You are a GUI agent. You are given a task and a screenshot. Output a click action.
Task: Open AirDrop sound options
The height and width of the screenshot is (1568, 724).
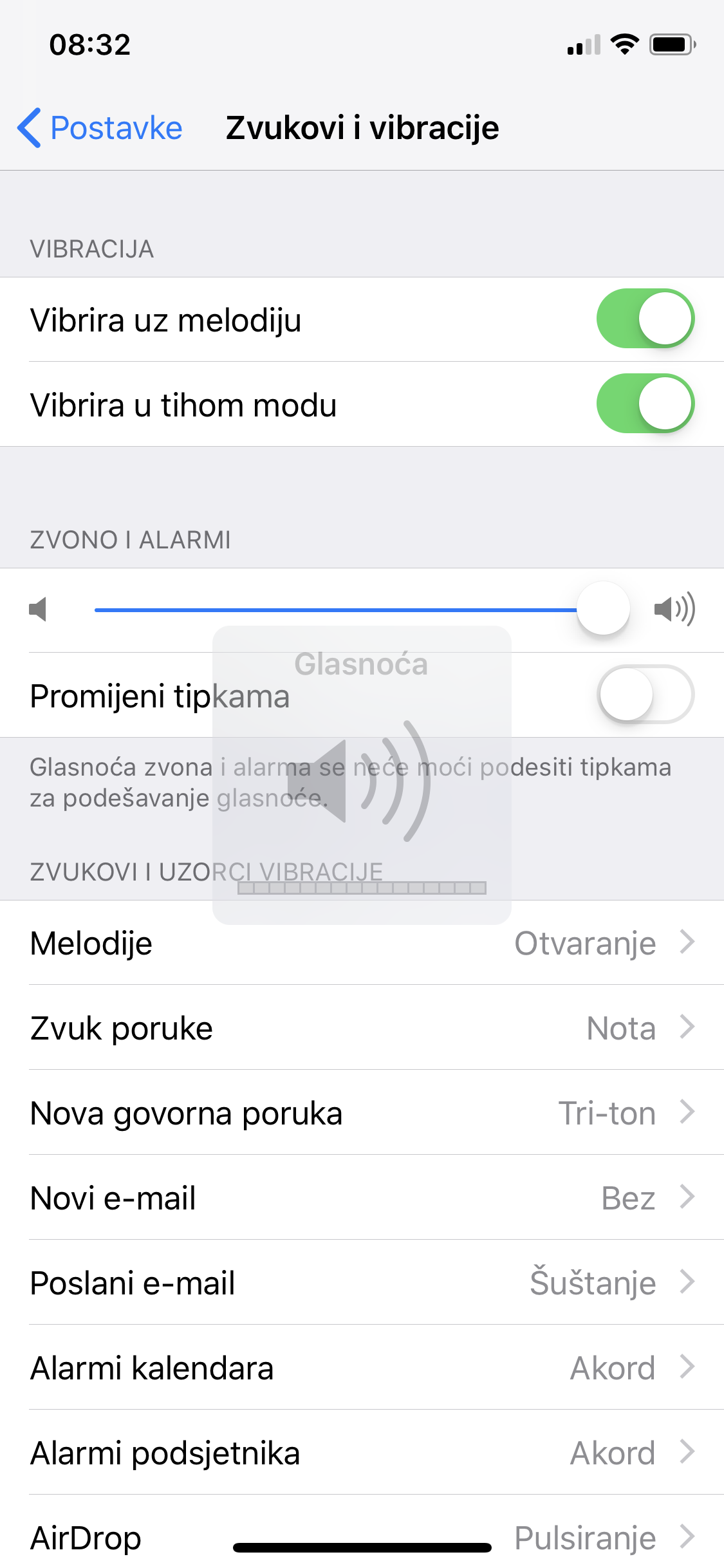362,1532
